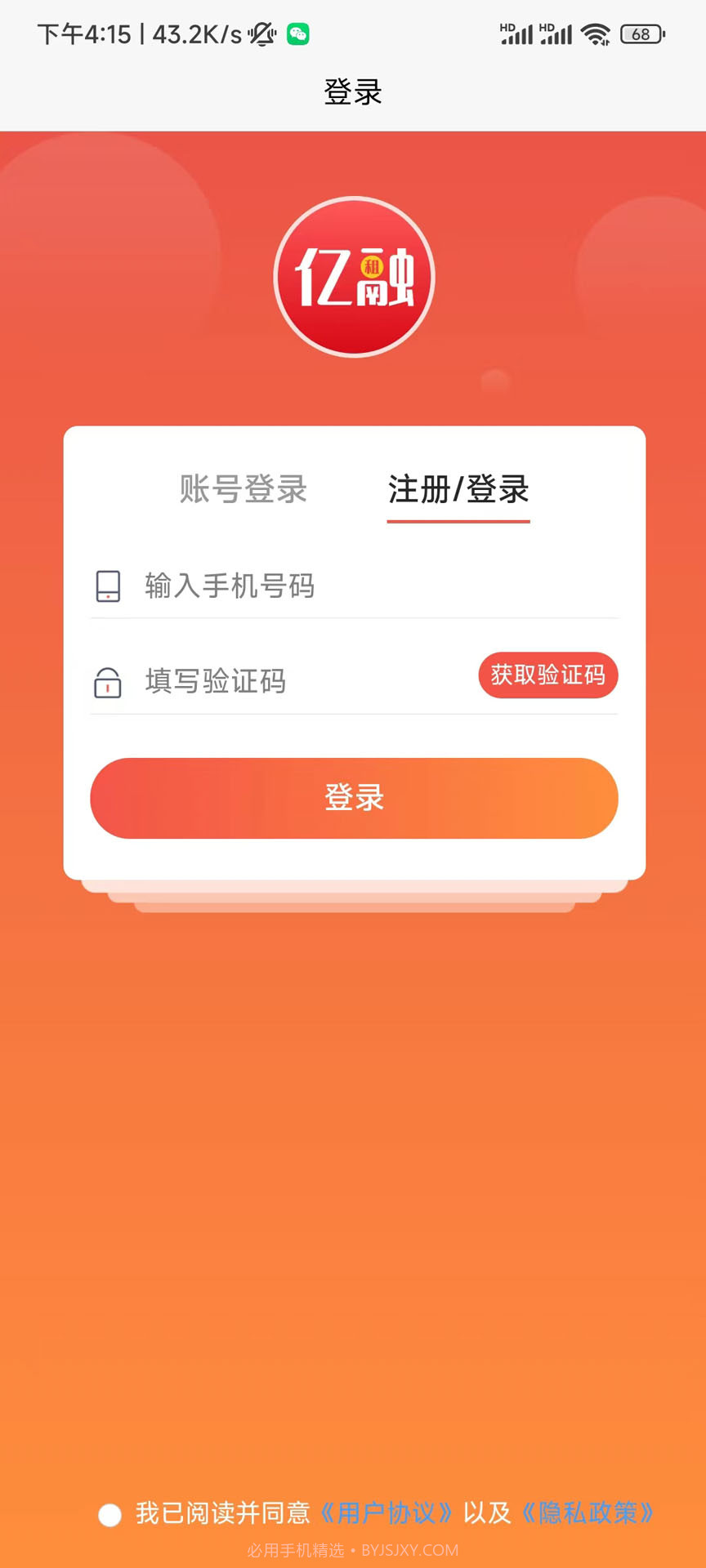Tap the 亿融 app logo
This screenshot has height=1568, width=706.
(x=353, y=276)
